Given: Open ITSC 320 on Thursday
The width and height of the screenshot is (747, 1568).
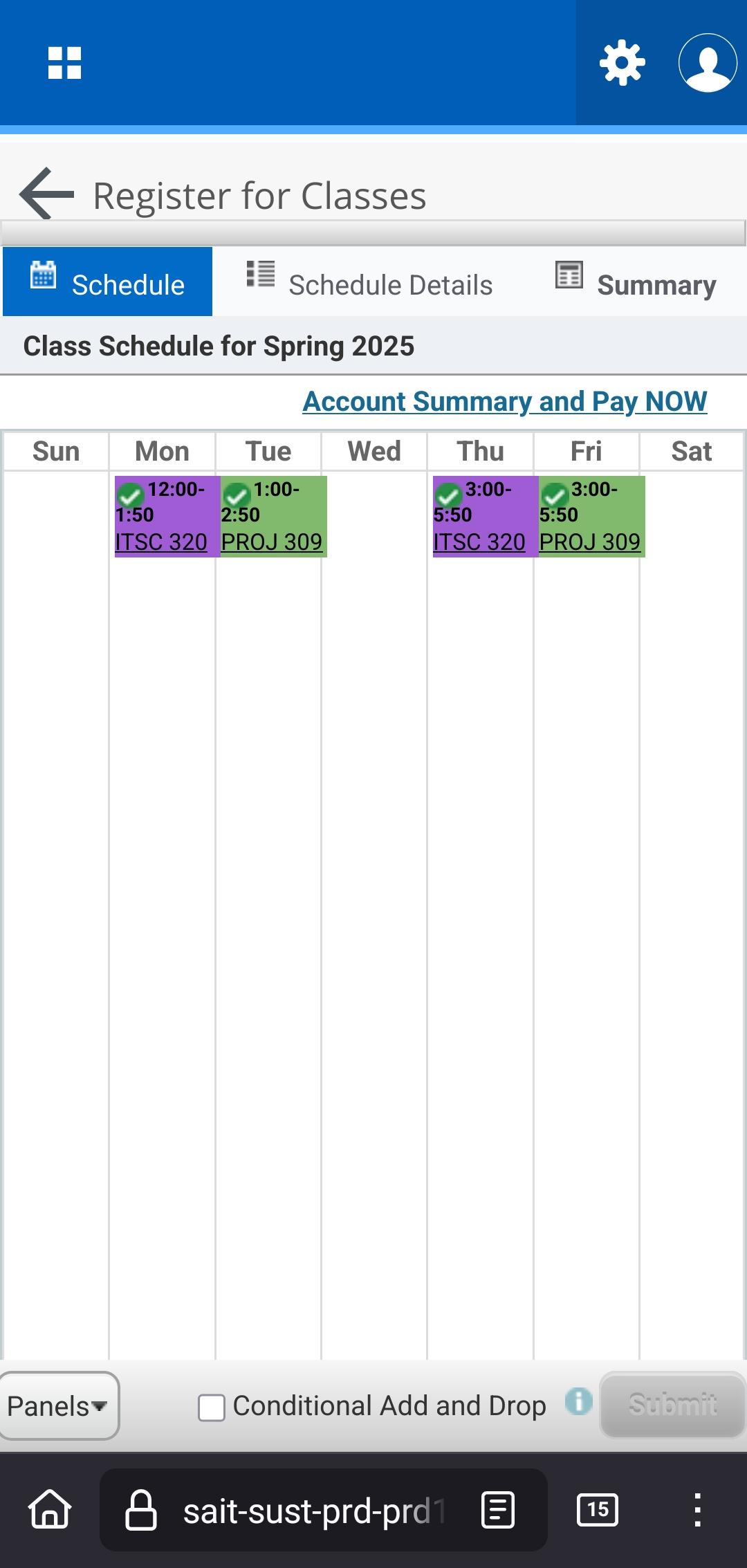Looking at the screenshot, I should point(479,542).
